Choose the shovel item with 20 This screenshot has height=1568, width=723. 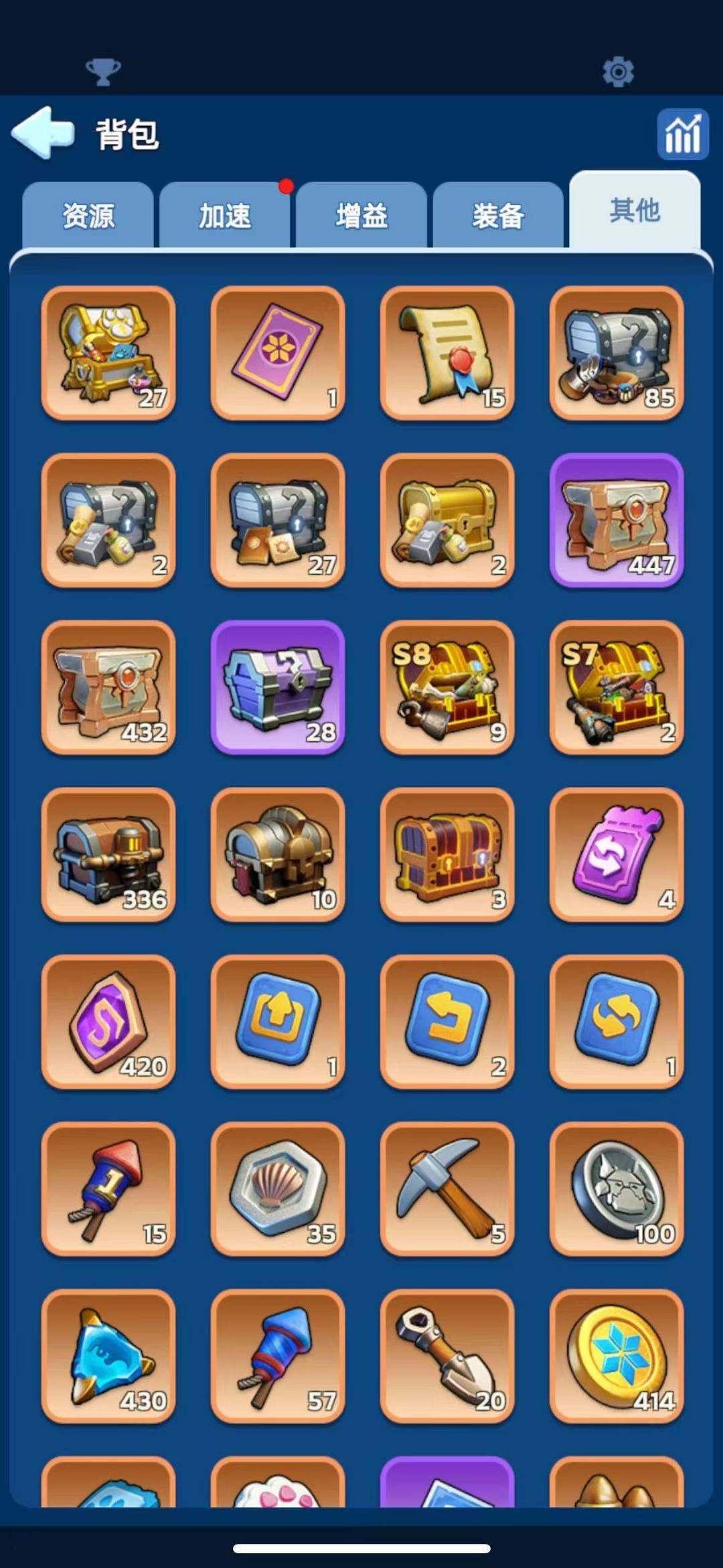[x=447, y=1356]
